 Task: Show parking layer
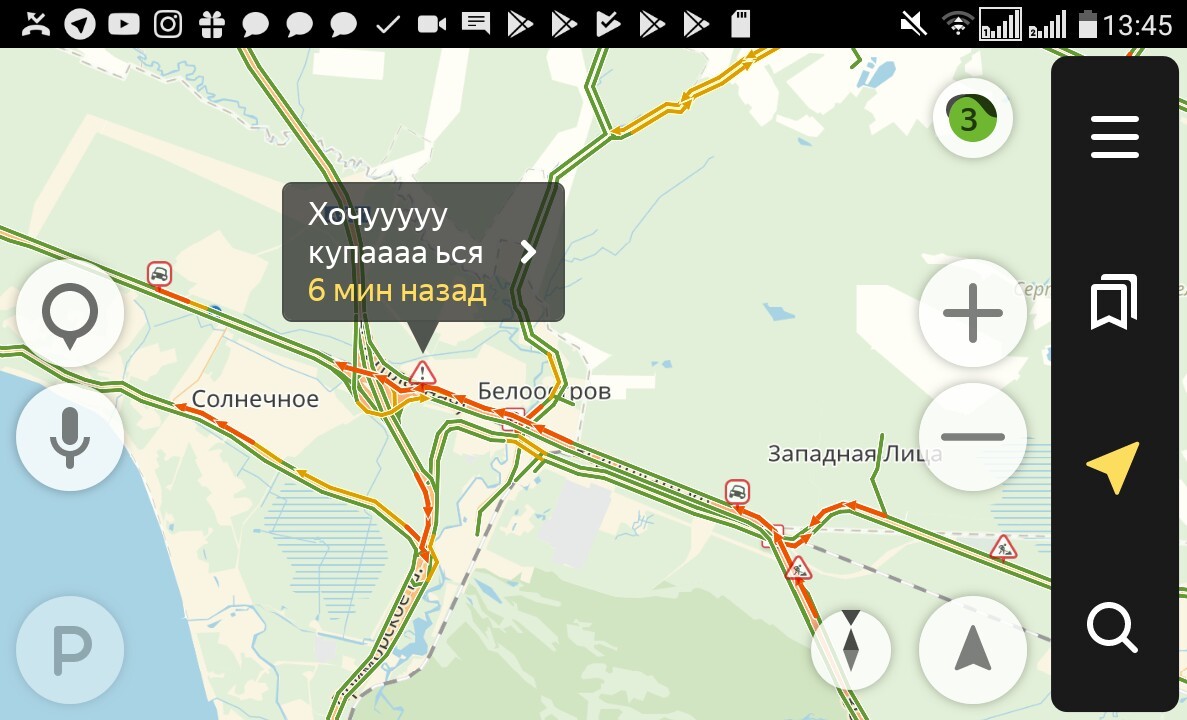(70, 651)
